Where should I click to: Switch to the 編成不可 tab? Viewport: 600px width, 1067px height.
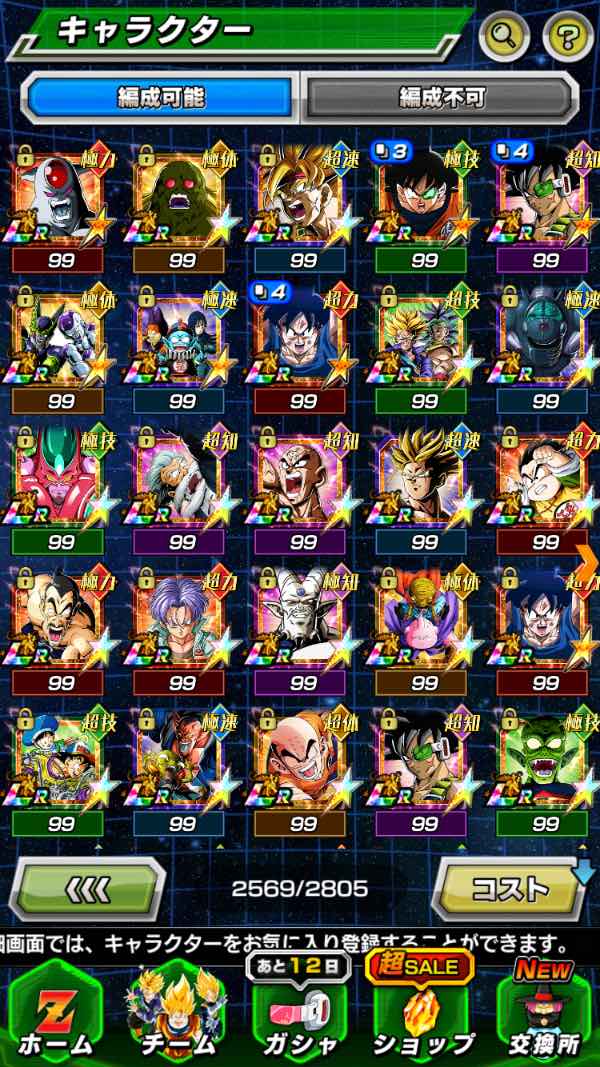441,97
